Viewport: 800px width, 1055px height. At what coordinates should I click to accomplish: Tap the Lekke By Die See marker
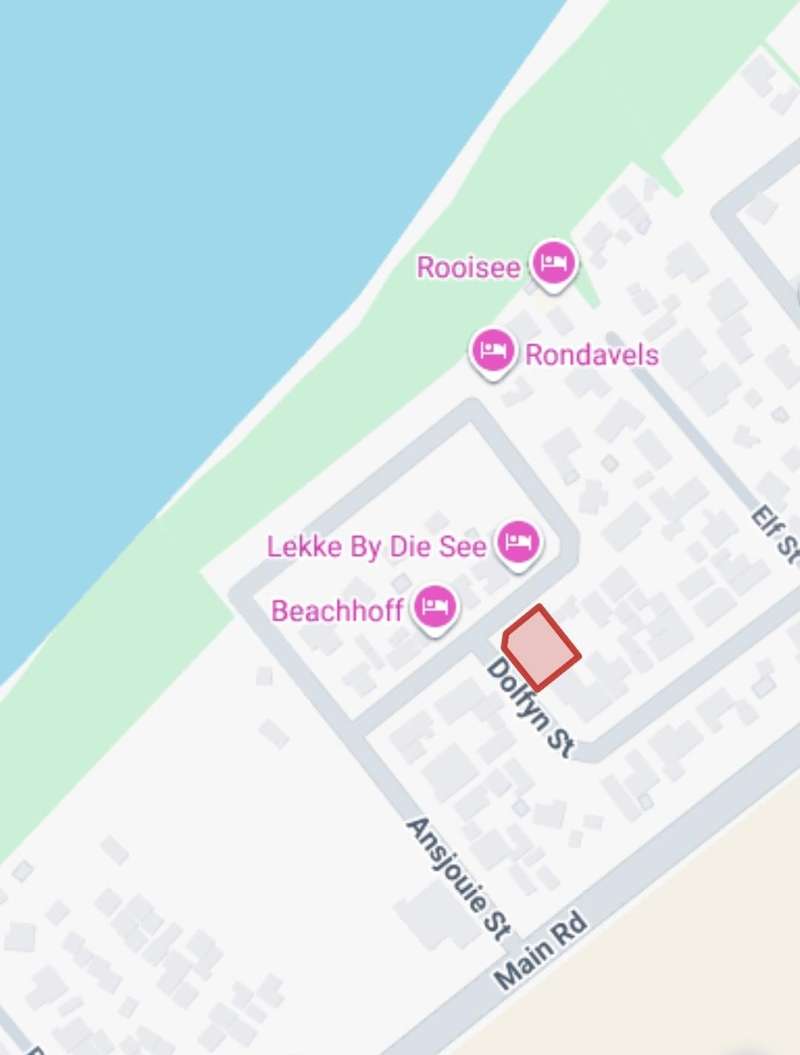(x=518, y=543)
